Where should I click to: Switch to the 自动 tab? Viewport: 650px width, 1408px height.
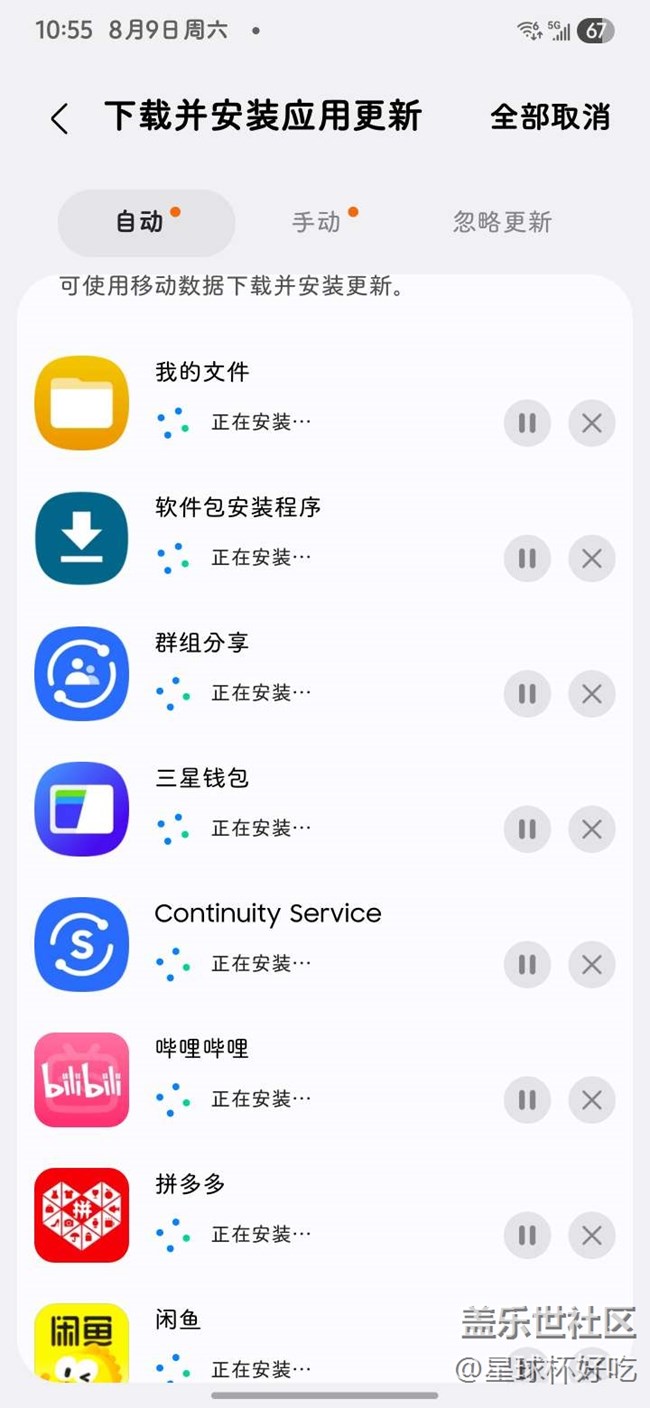click(146, 222)
